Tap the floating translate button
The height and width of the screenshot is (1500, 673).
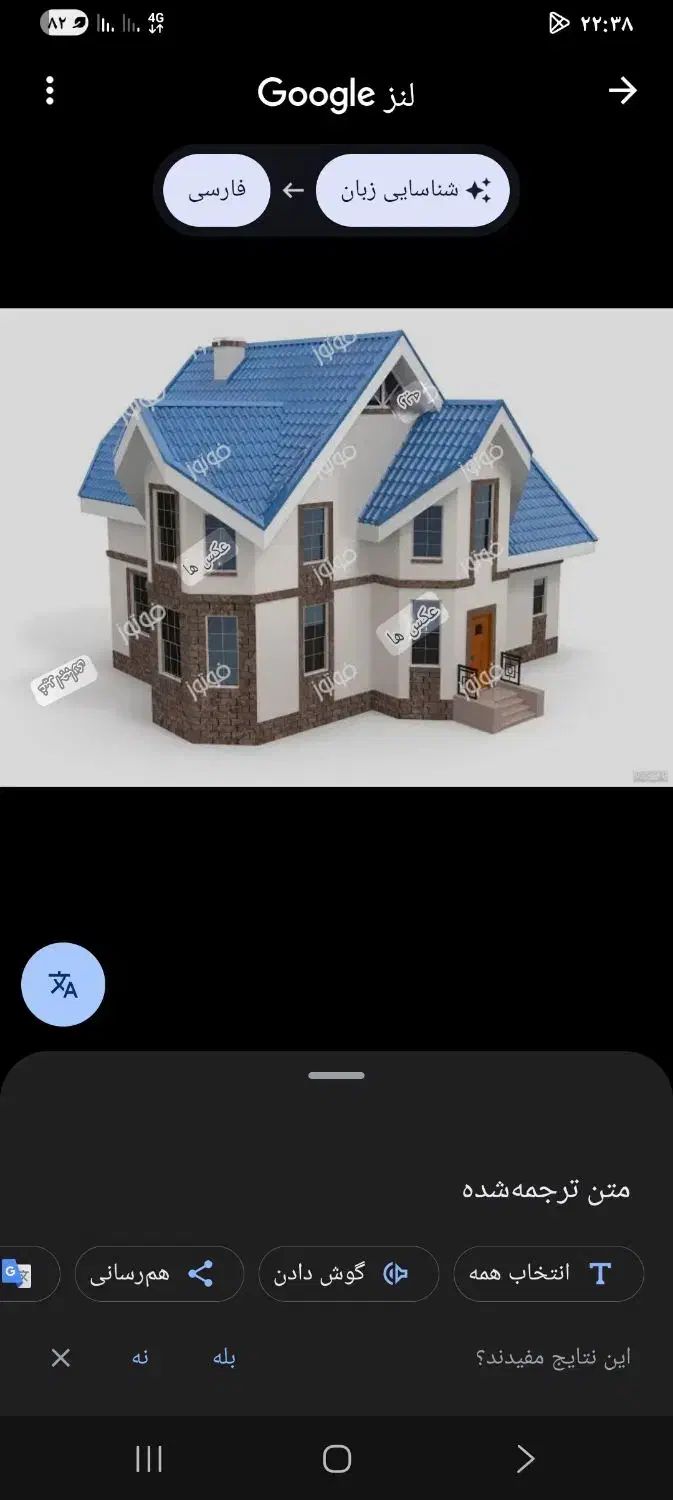[x=63, y=985]
